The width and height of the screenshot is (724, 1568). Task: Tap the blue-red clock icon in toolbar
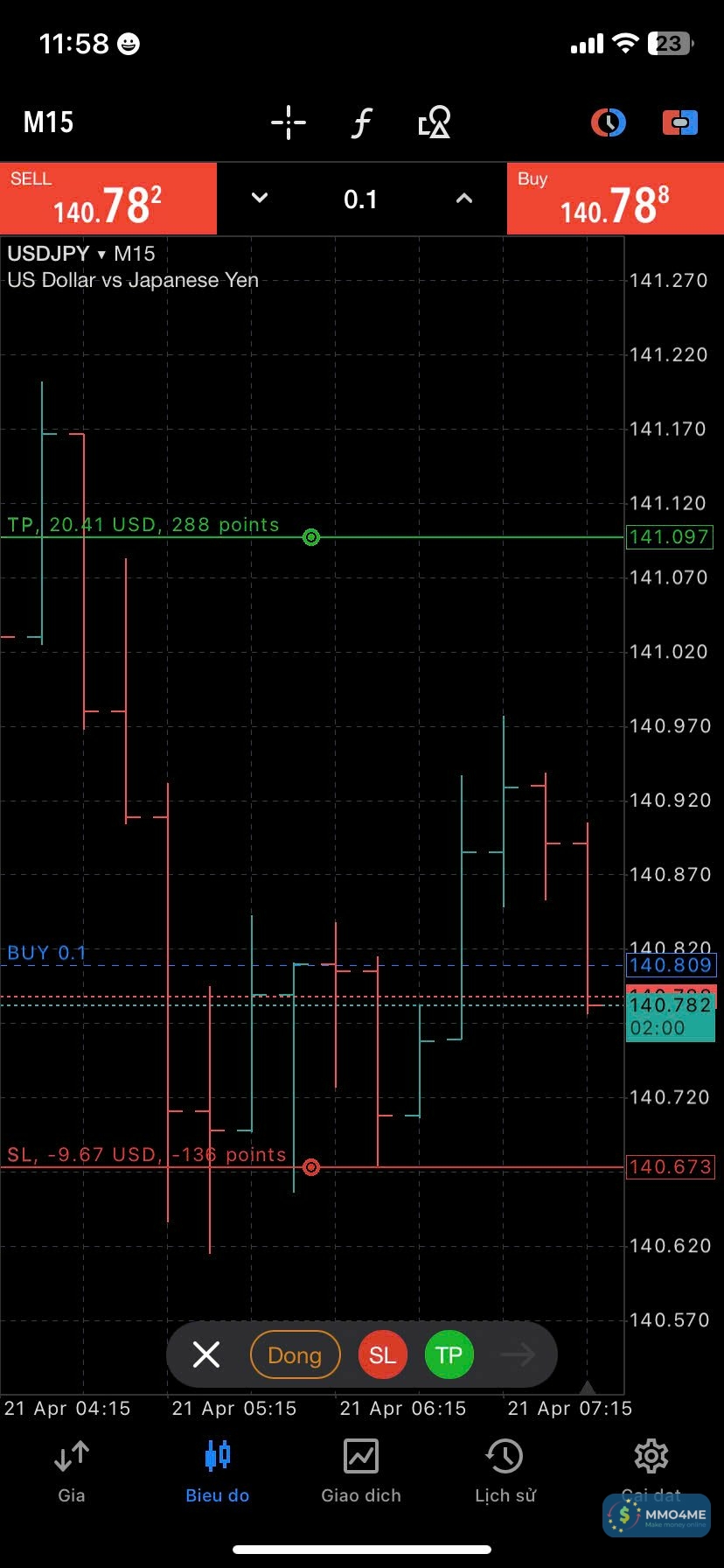pos(608,122)
